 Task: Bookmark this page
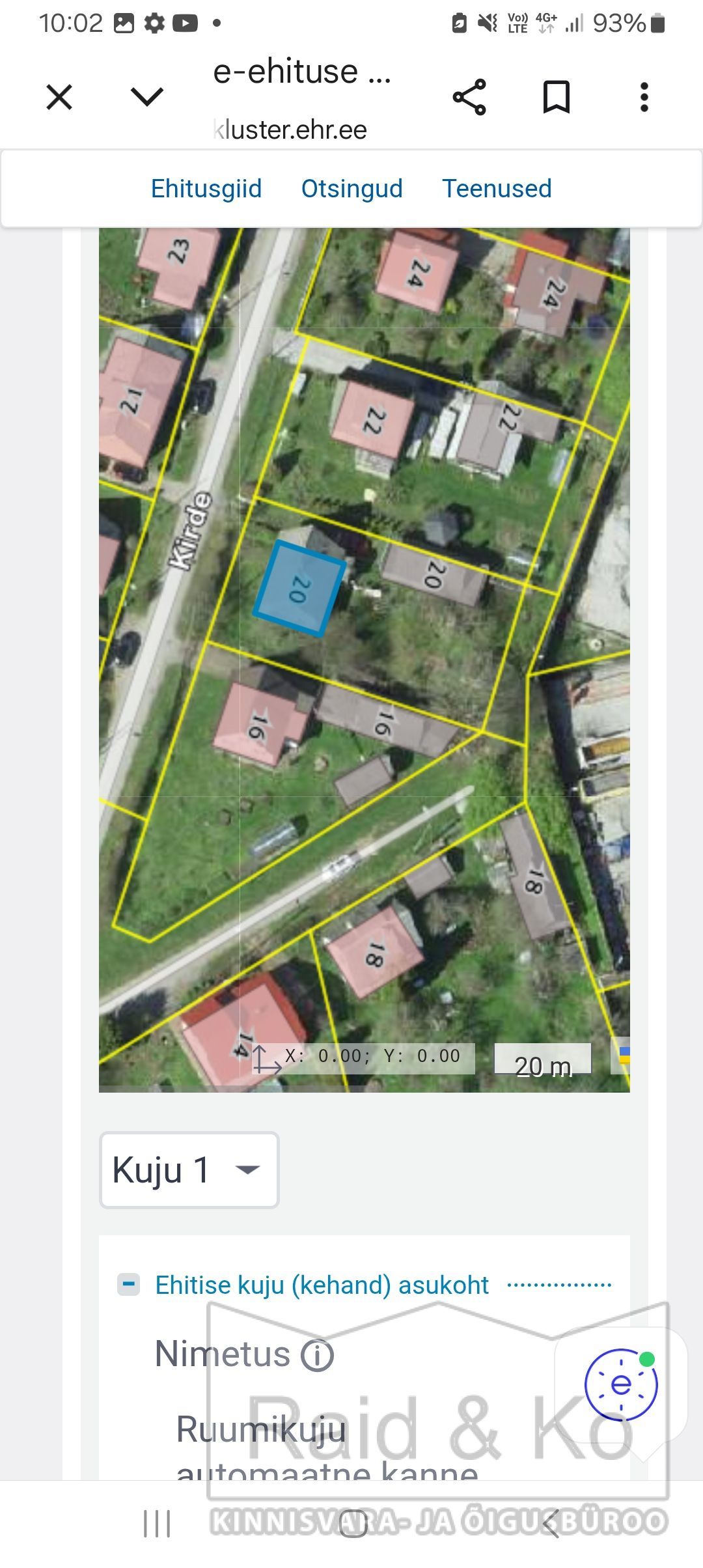[557, 98]
